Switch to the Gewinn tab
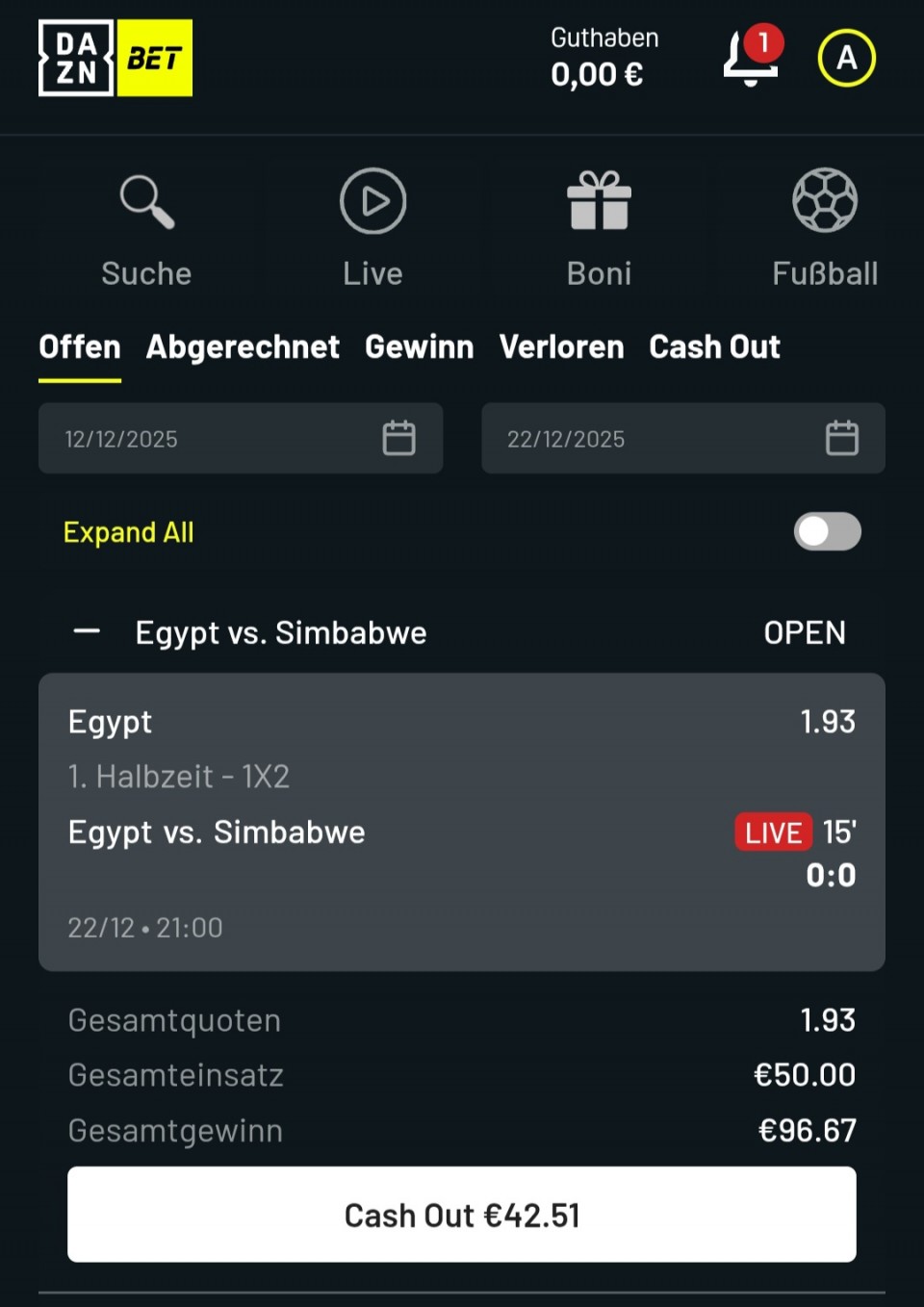 (x=419, y=346)
